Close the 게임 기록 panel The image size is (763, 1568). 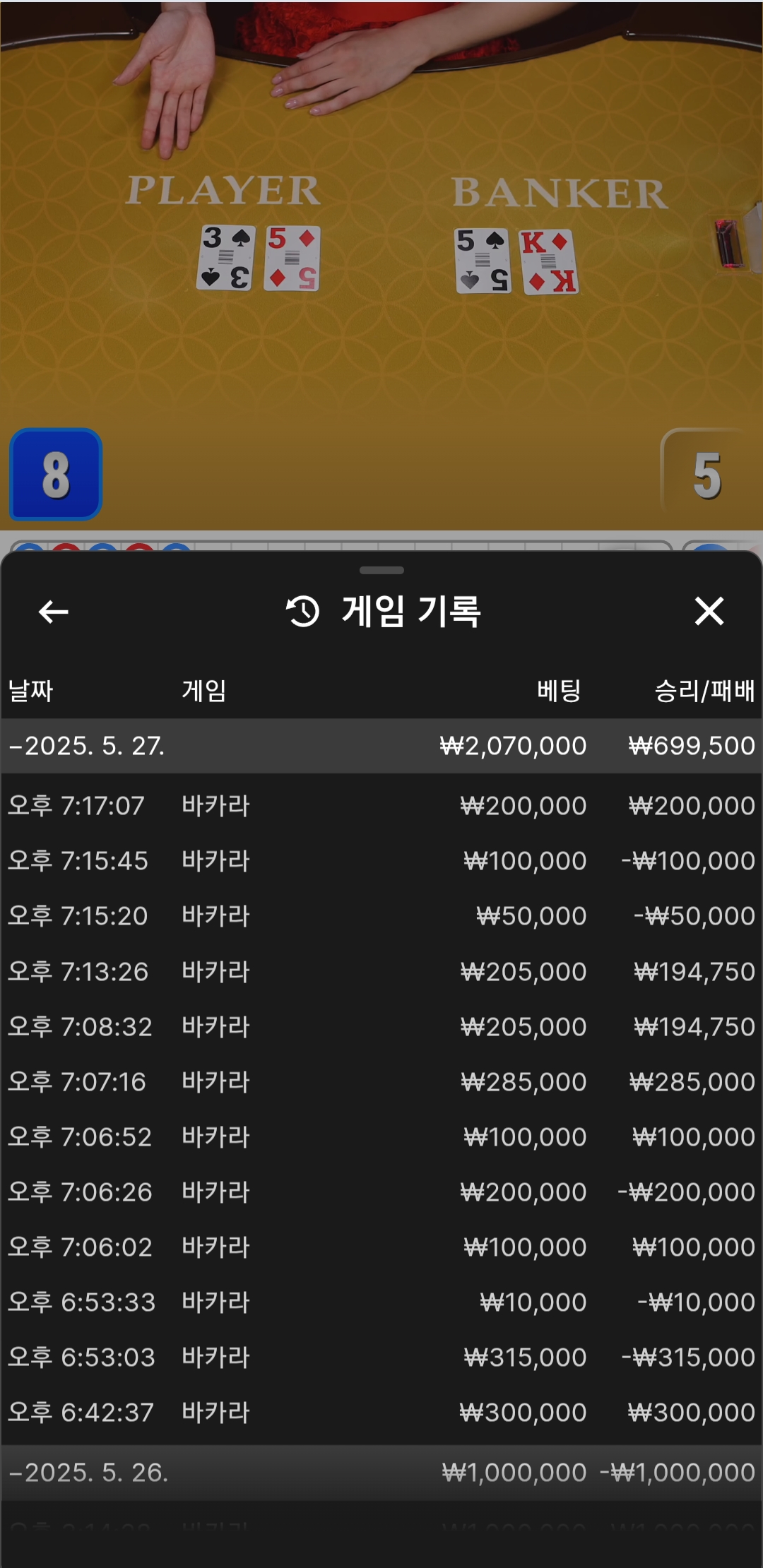point(709,611)
